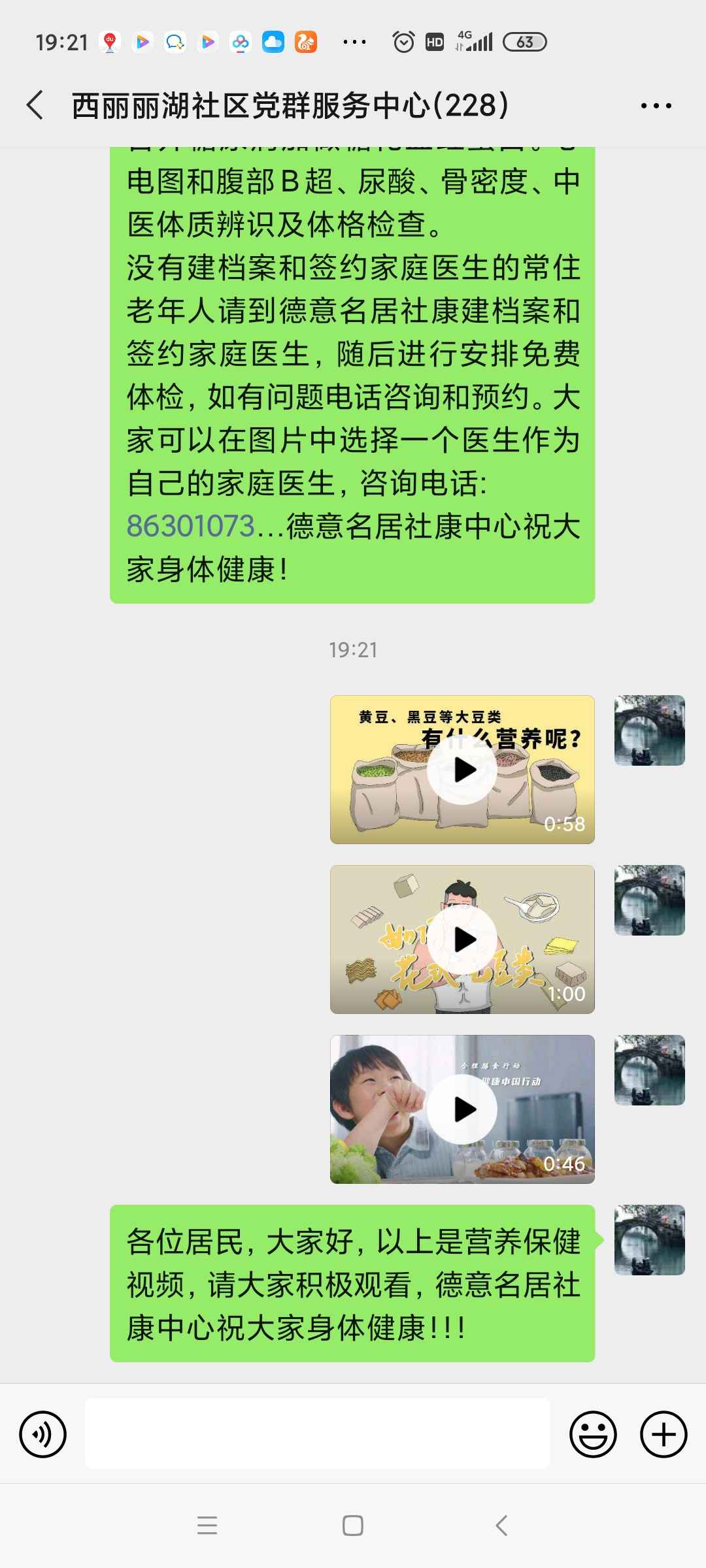Open the system recent apps button
The image size is (706, 1568).
point(207,1526)
